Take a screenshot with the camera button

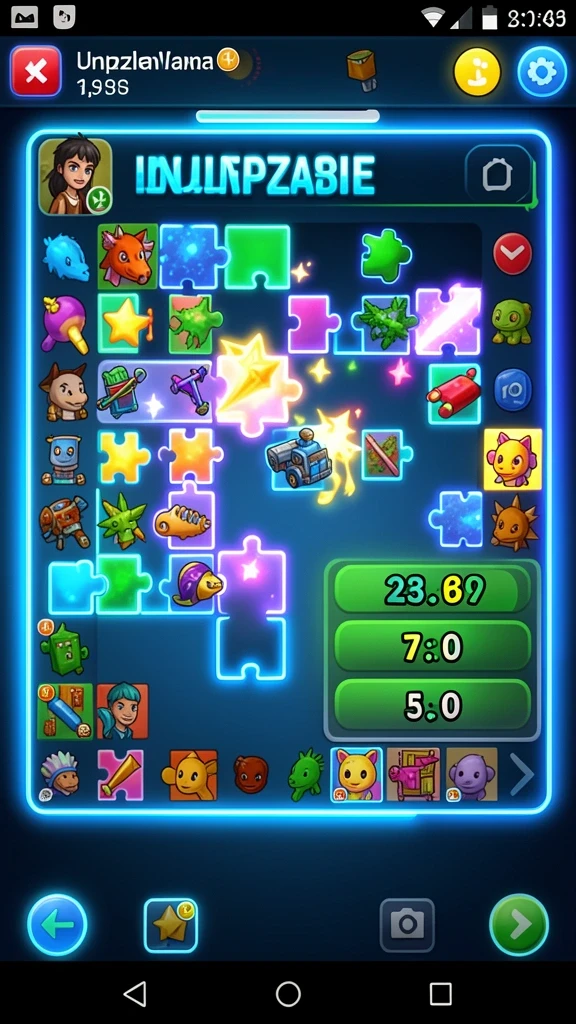click(407, 925)
